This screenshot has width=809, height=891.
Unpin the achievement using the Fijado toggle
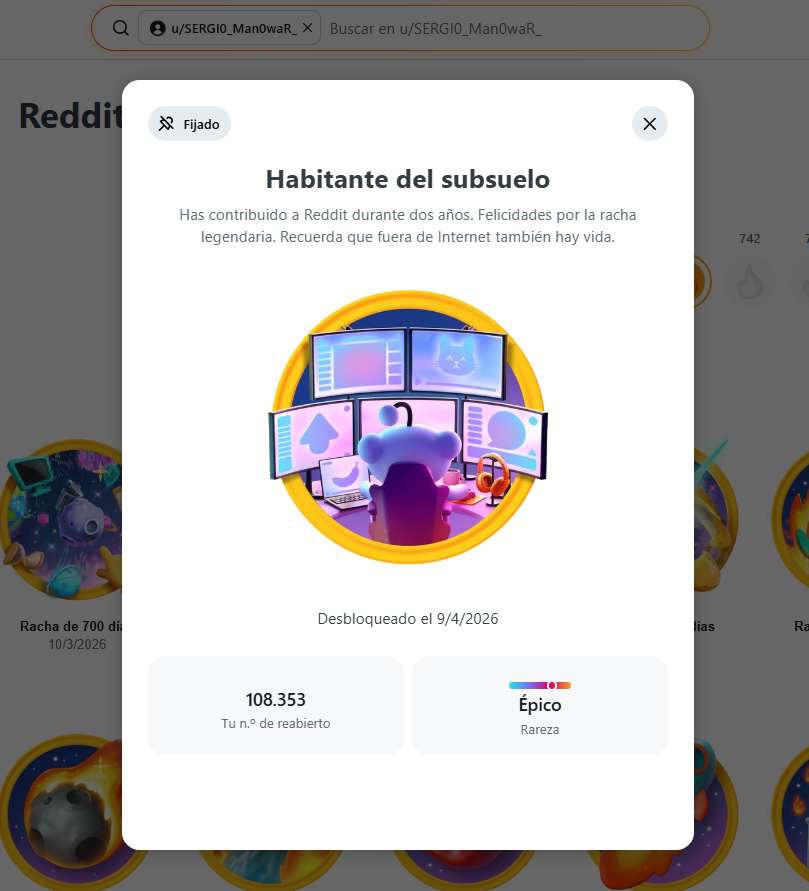pyautogui.click(x=189, y=123)
